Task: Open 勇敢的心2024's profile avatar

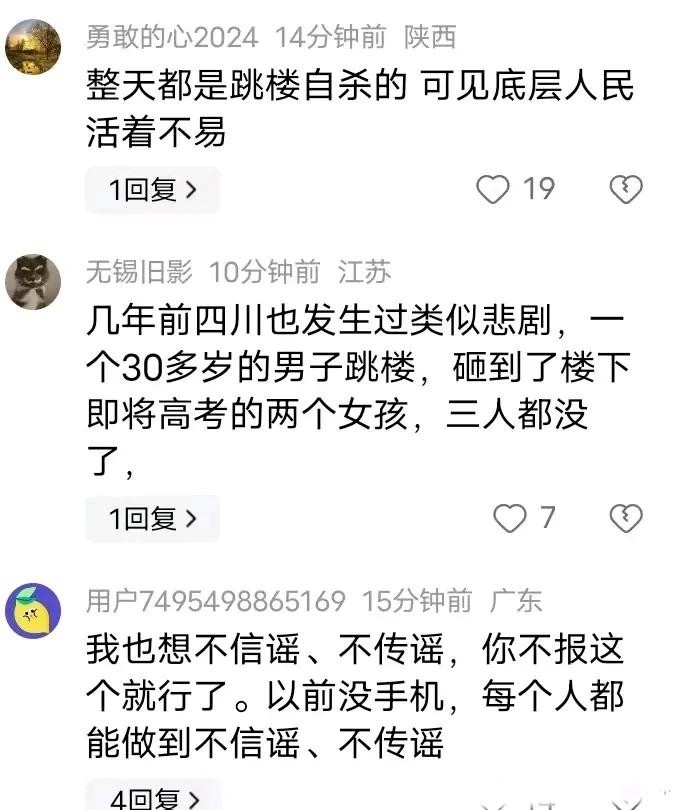Action: pyautogui.click(x=33, y=46)
